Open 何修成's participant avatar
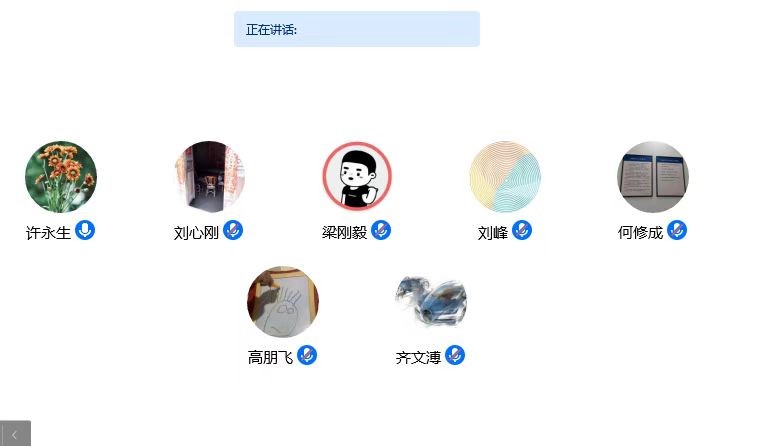This screenshot has height=446, width=766. pyautogui.click(x=653, y=177)
